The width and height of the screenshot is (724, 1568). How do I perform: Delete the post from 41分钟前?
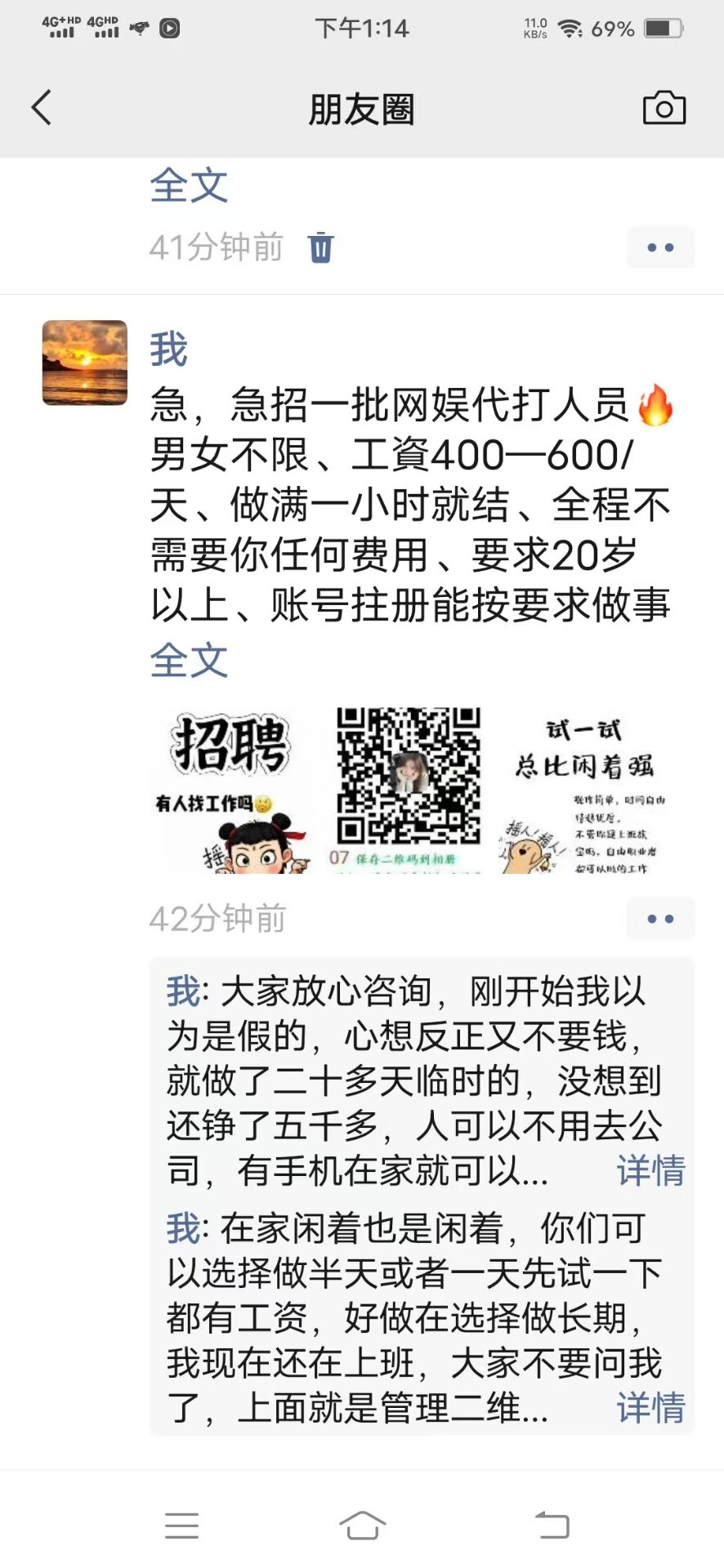tap(320, 247)
